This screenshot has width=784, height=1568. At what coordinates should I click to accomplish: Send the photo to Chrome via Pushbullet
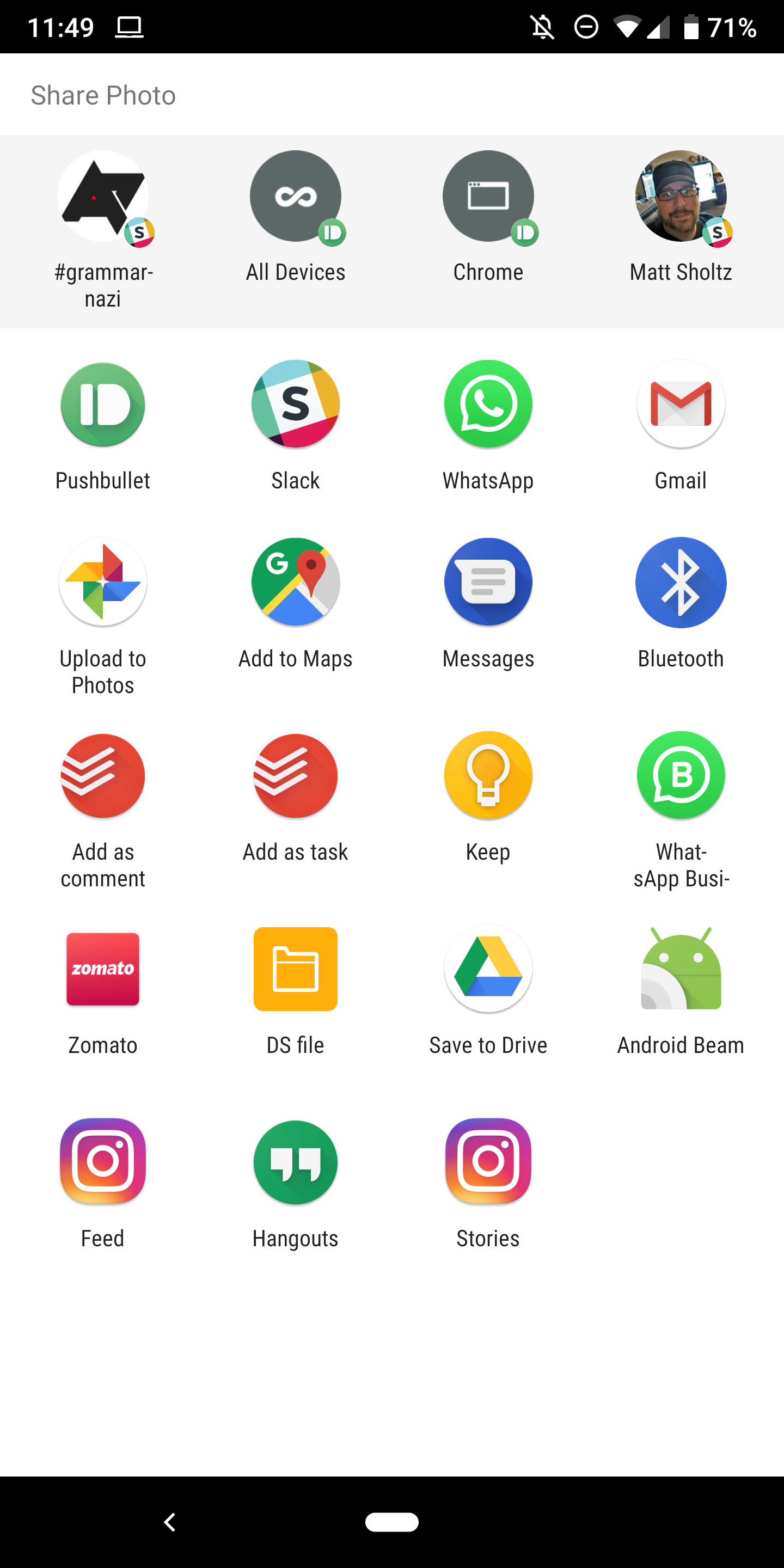pos(488,196)
